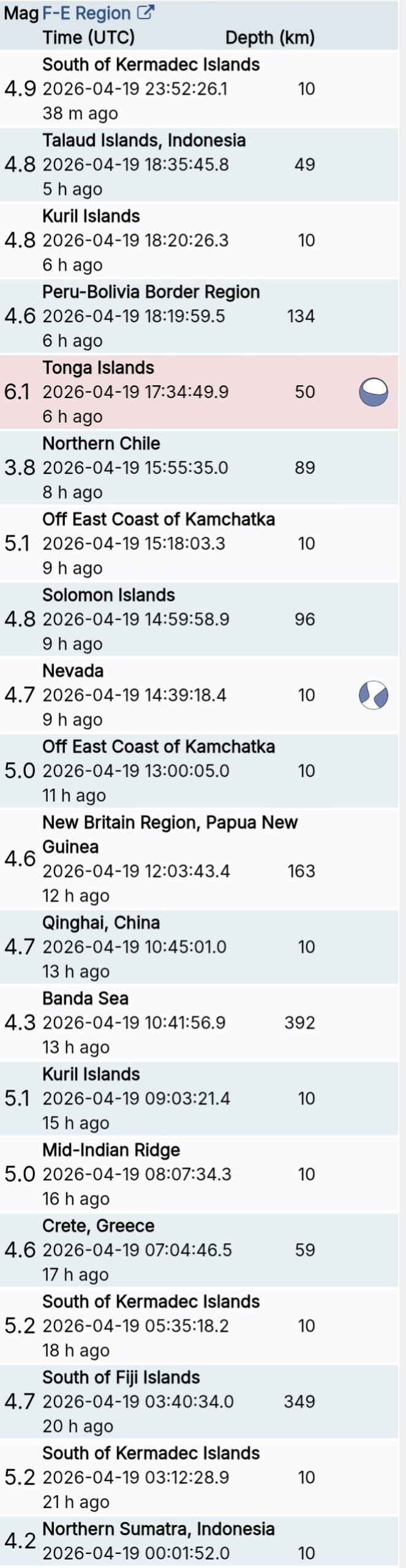Image resolution: width=406 pixels, height=1568 pixels.
Task: Open the Mid-Indian Ridge 5.0 earthquake
Action: (111, 1150)
